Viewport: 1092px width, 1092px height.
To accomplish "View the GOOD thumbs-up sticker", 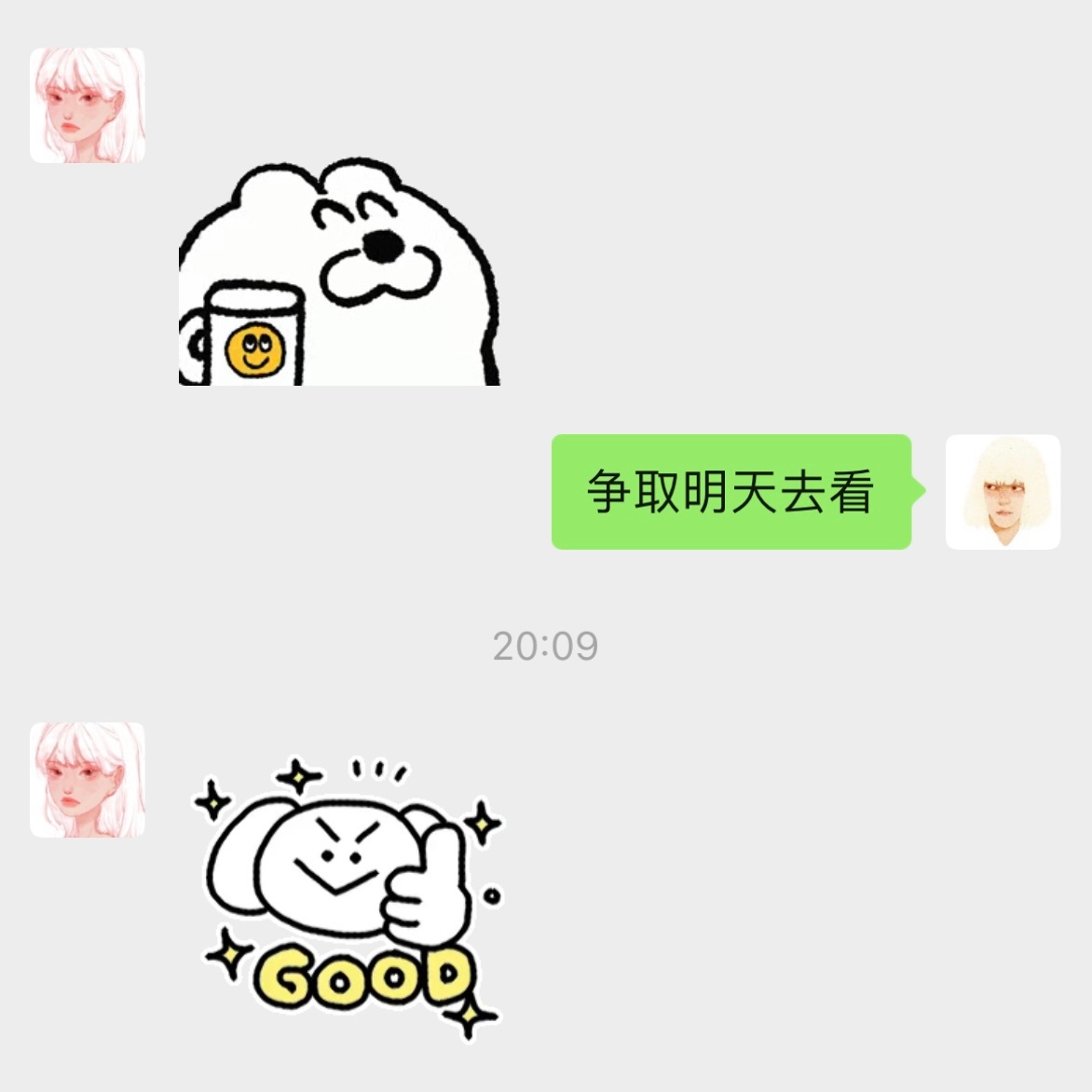I will (x=350, y=894).
